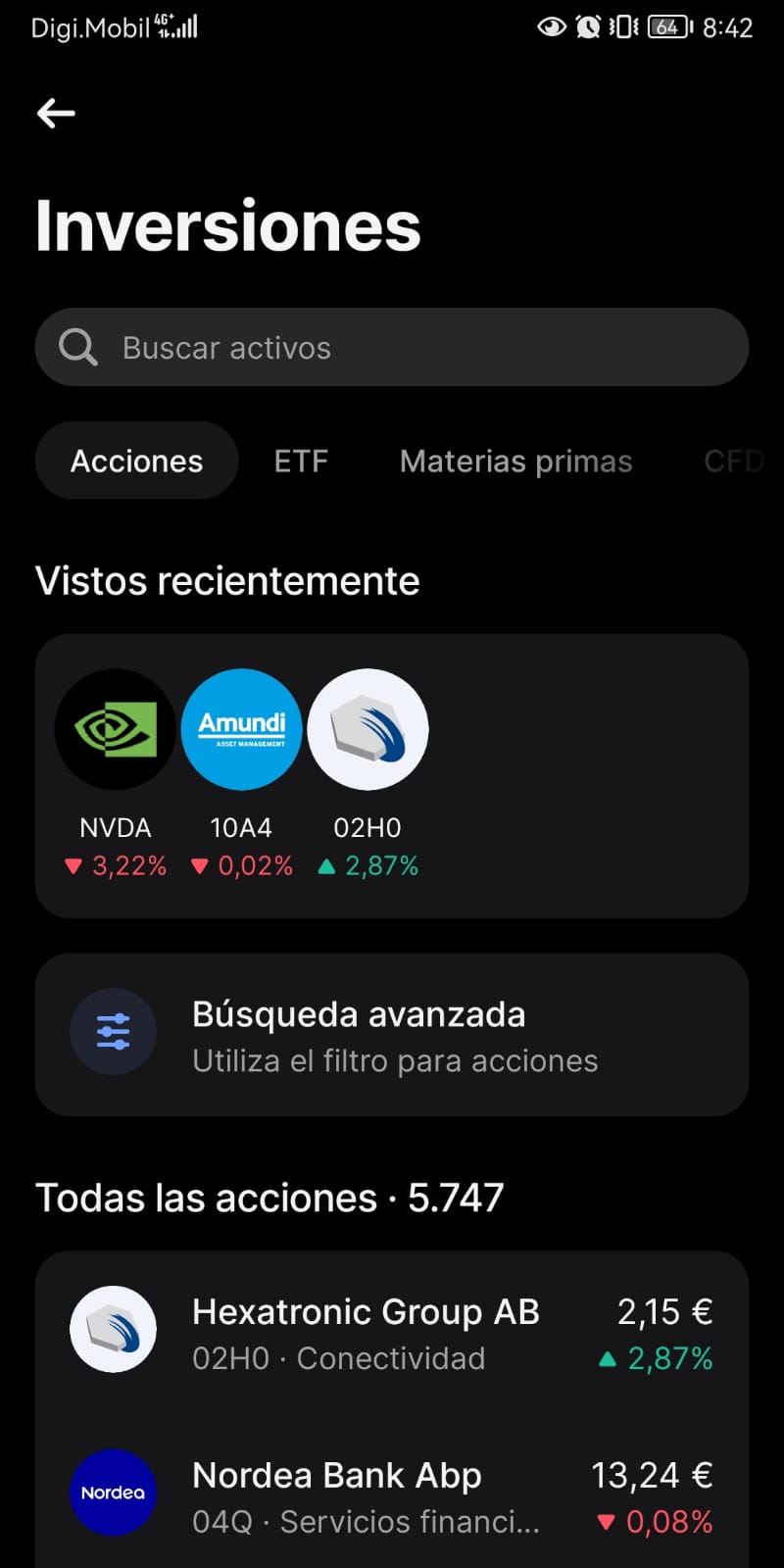Switch to the ETF tab
Image resolution: width=784 pixels, height=1568 pixels.
[301, 461]
